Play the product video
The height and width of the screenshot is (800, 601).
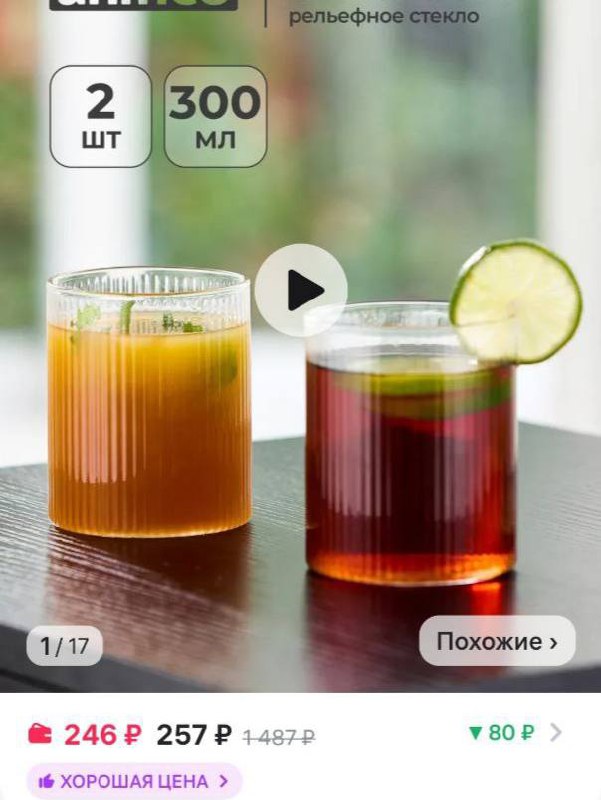tap(301, 290)
